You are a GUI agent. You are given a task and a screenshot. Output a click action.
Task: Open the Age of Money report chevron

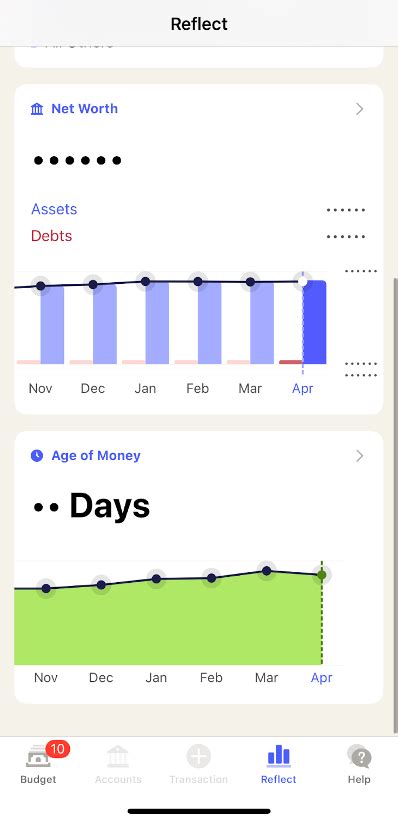pyautogui.click(x=359, y=456)
